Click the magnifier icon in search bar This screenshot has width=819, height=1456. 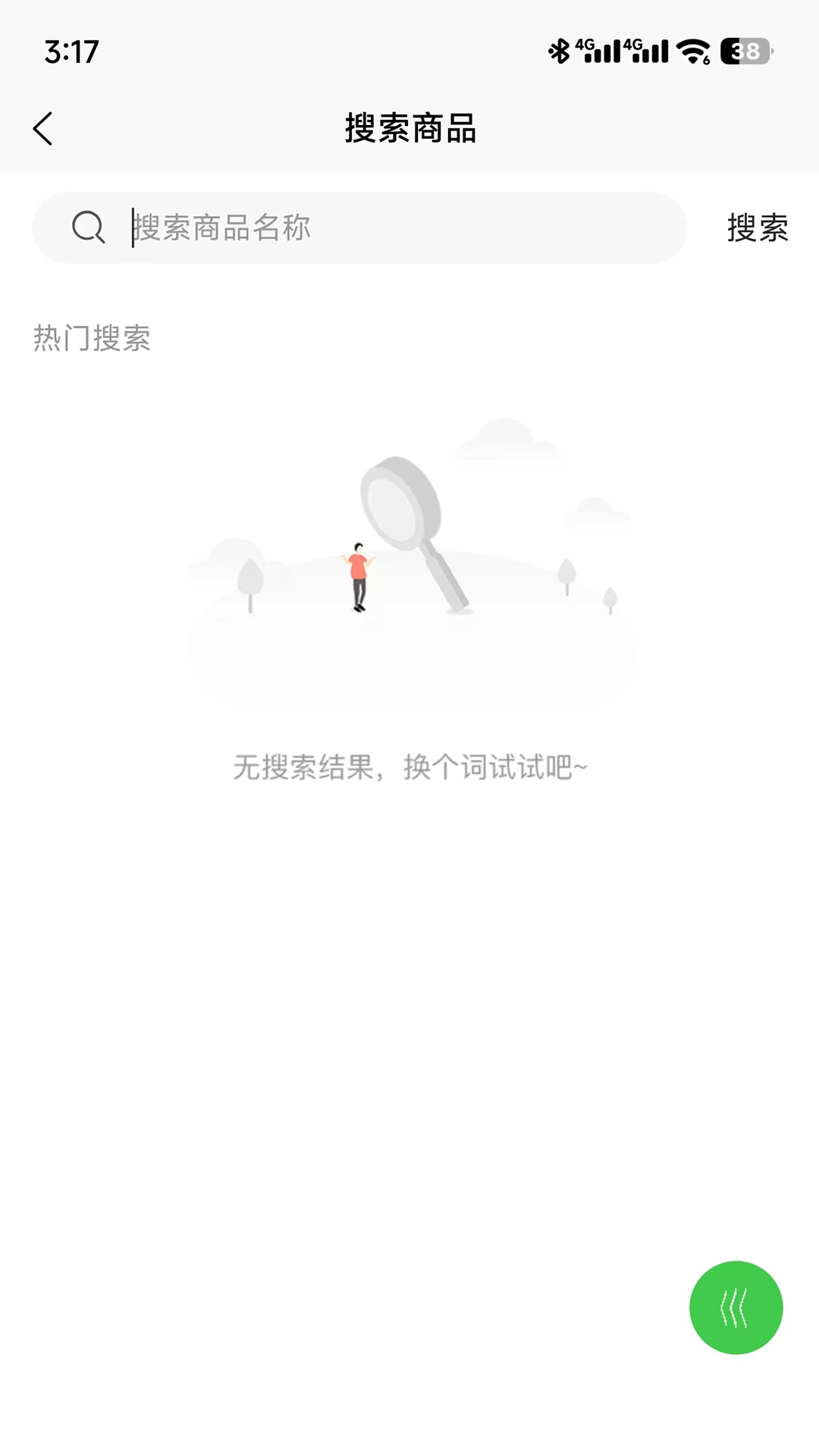tap(89, 227)
